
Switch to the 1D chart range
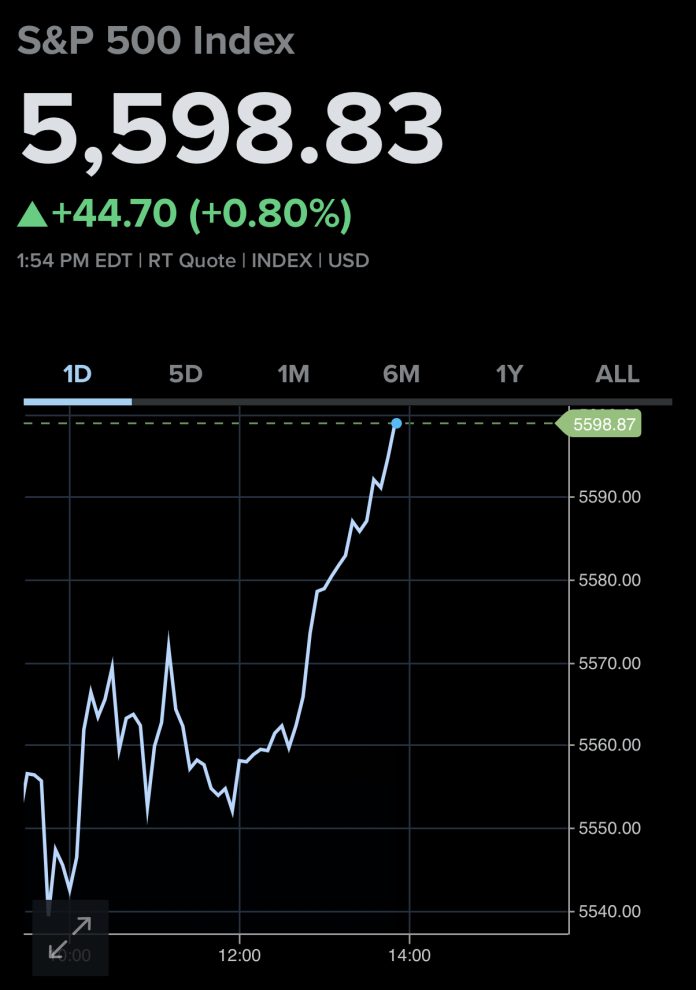coord(77,374)
